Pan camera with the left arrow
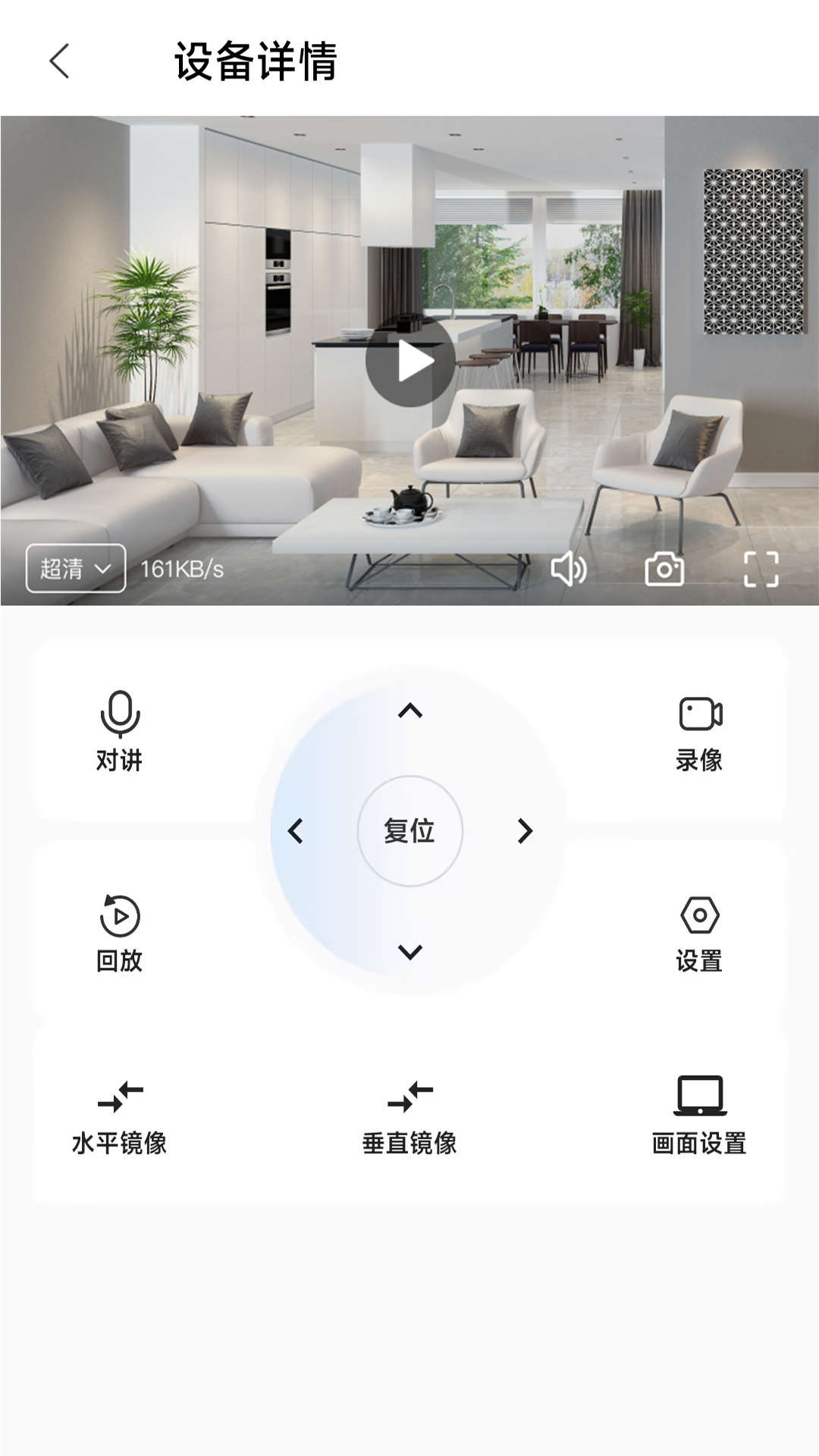819x1456 pixels. 296,831
